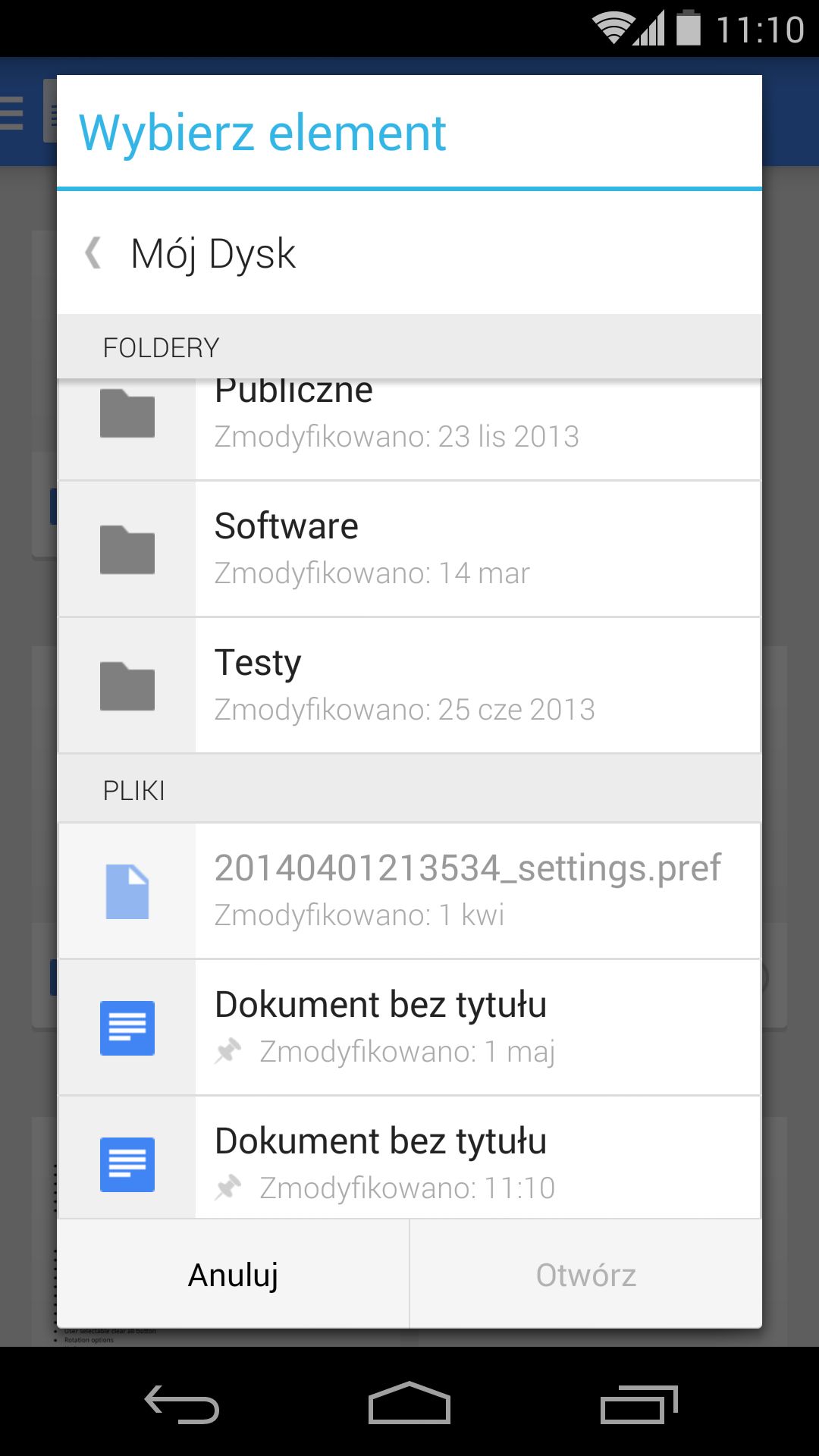Go to the home screen

coord(409,1403)
